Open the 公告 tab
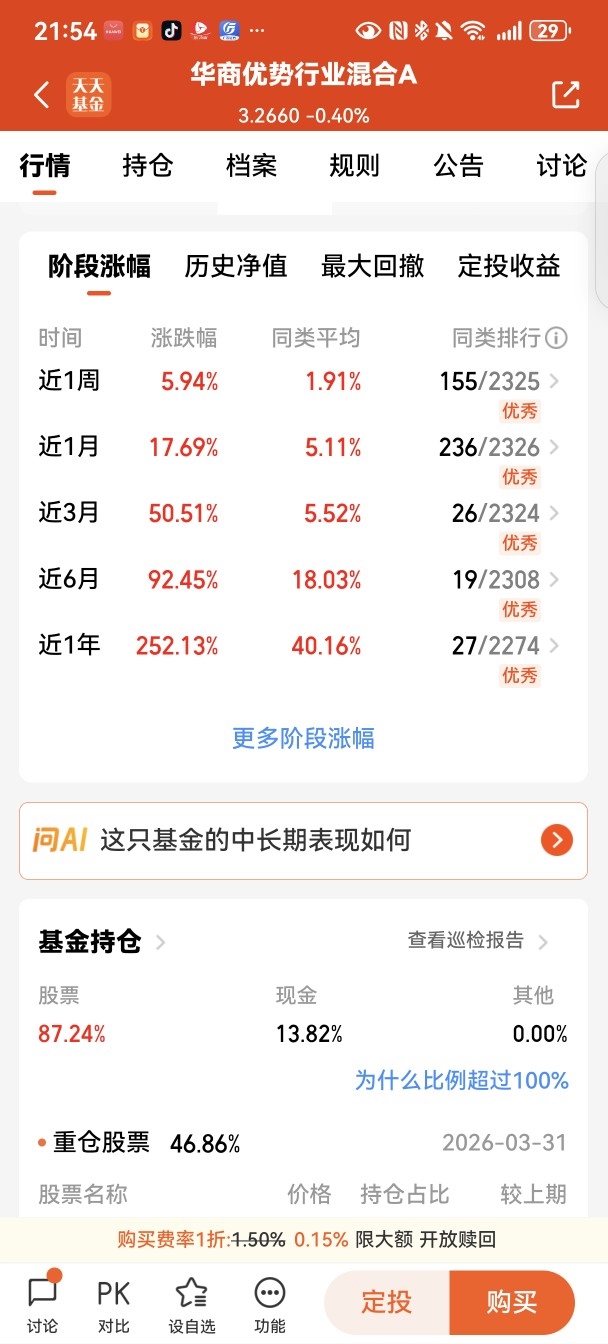The width and height of the screenshot is (608, 1344). (x=459, y=165)
